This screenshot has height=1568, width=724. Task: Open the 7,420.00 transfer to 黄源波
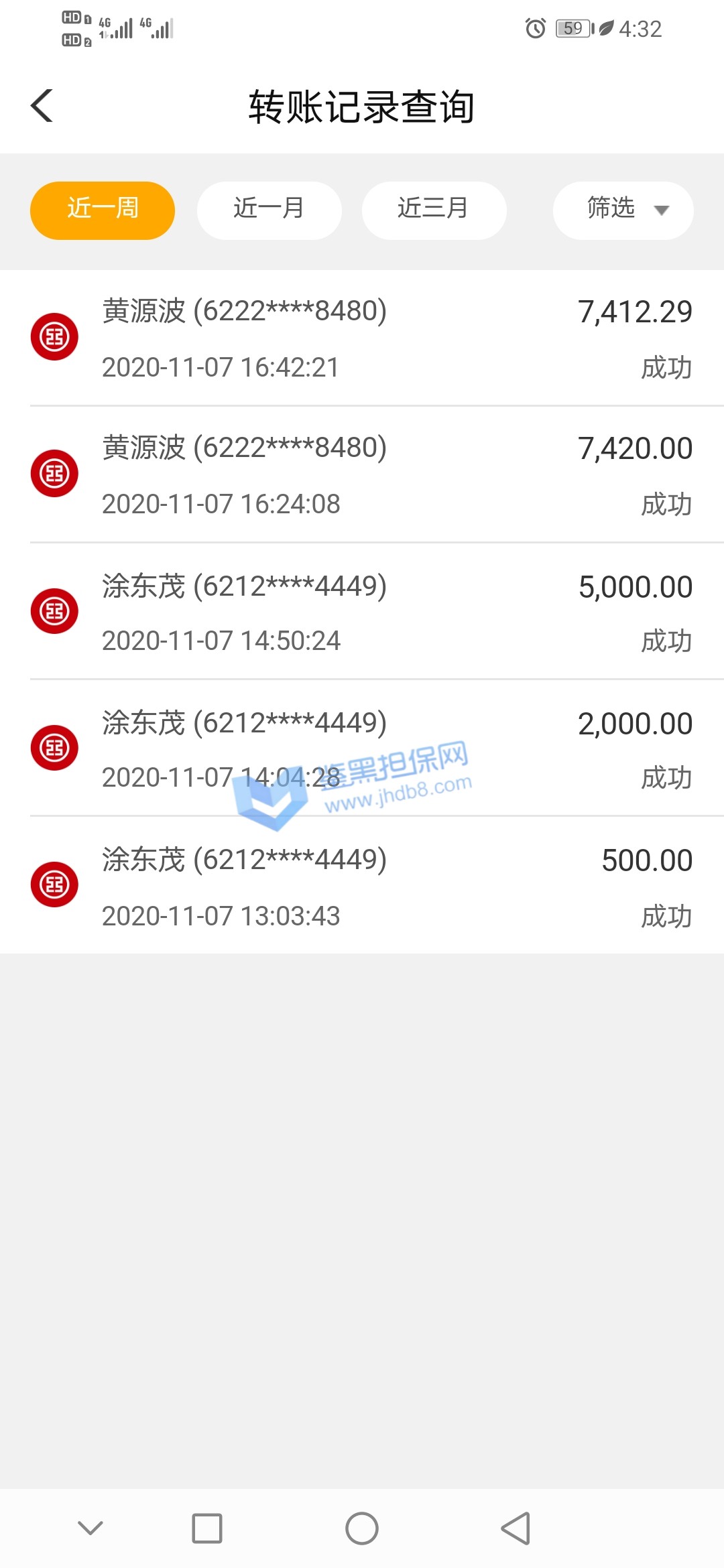coord(362,475)
